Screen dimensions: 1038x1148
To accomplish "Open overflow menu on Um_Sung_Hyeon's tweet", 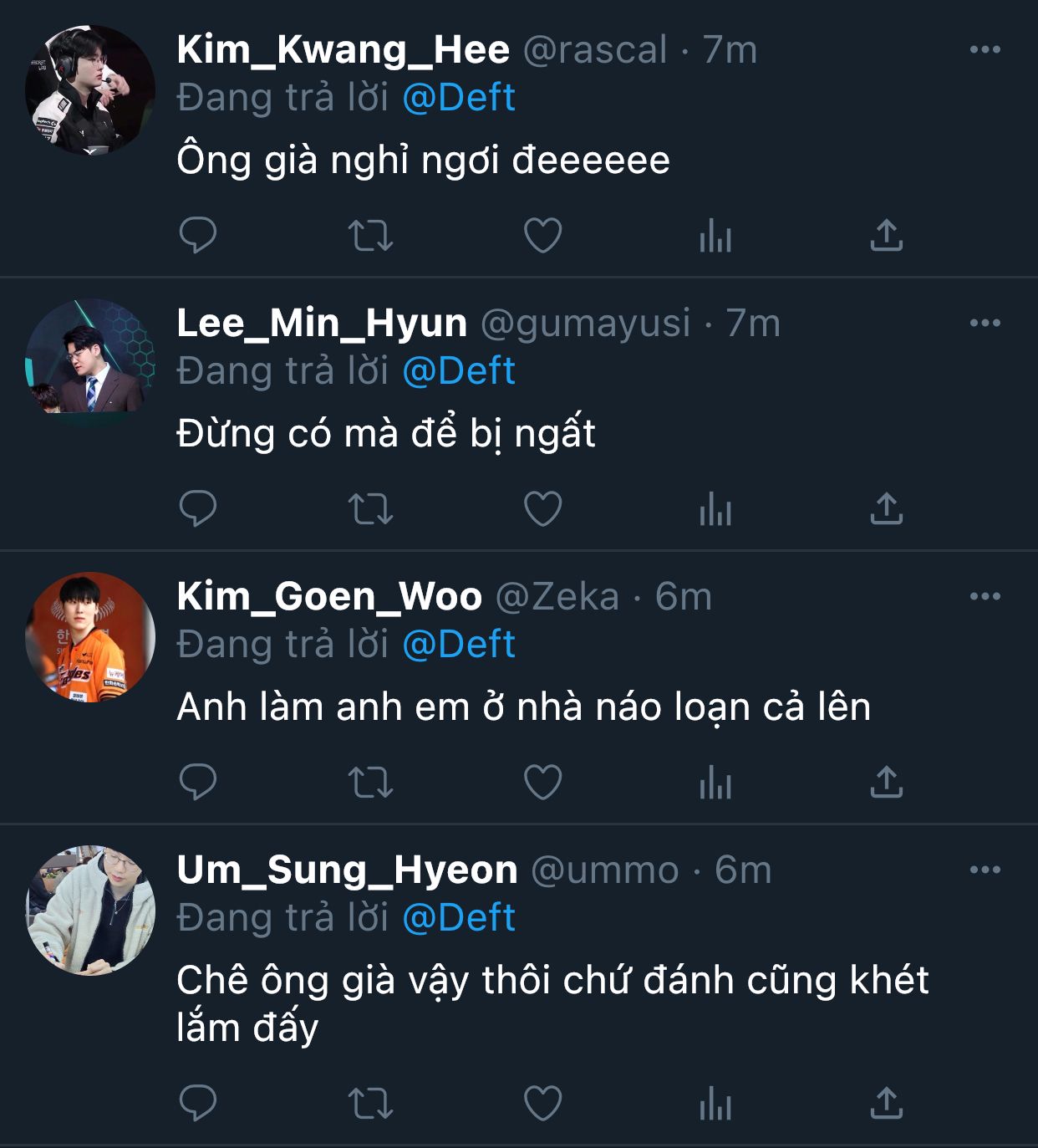I will (x=985, y=870).
